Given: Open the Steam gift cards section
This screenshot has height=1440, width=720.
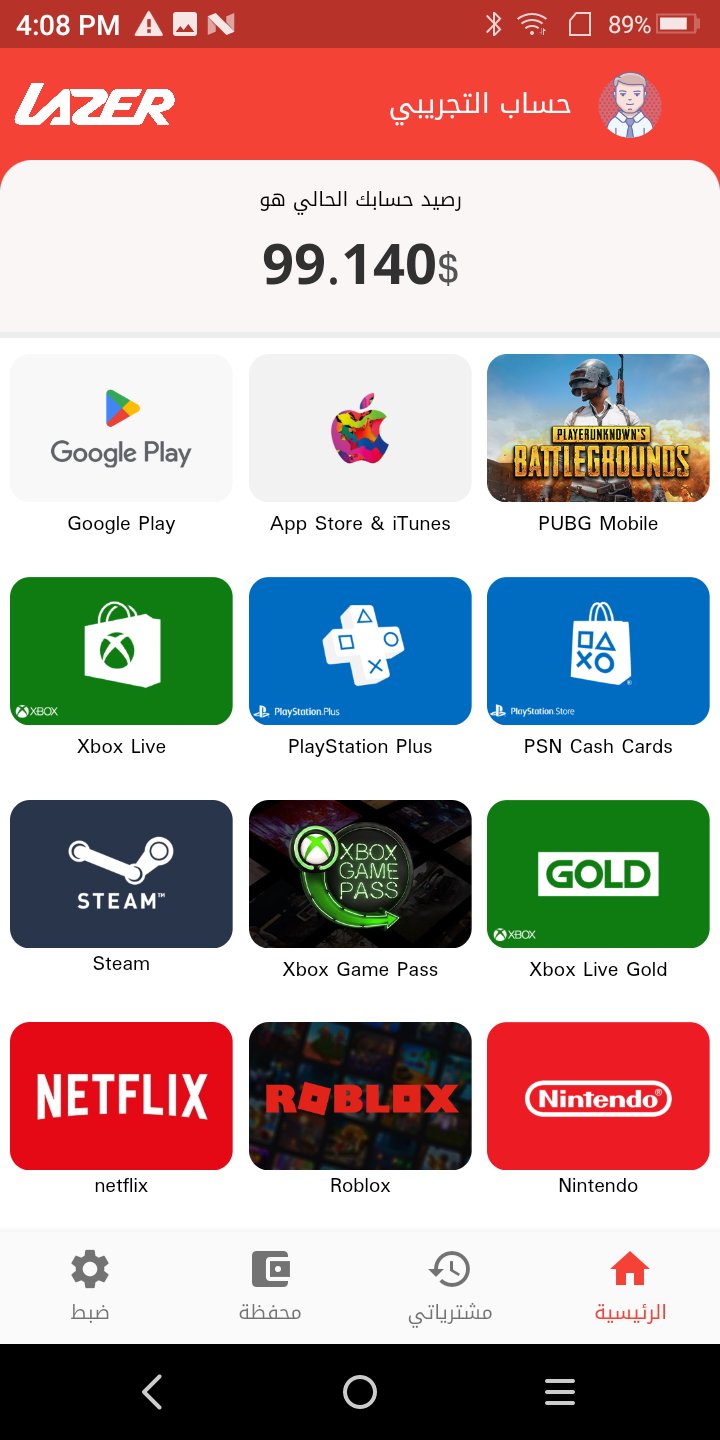Looking at the screenshot, I should tap(120, 873).
